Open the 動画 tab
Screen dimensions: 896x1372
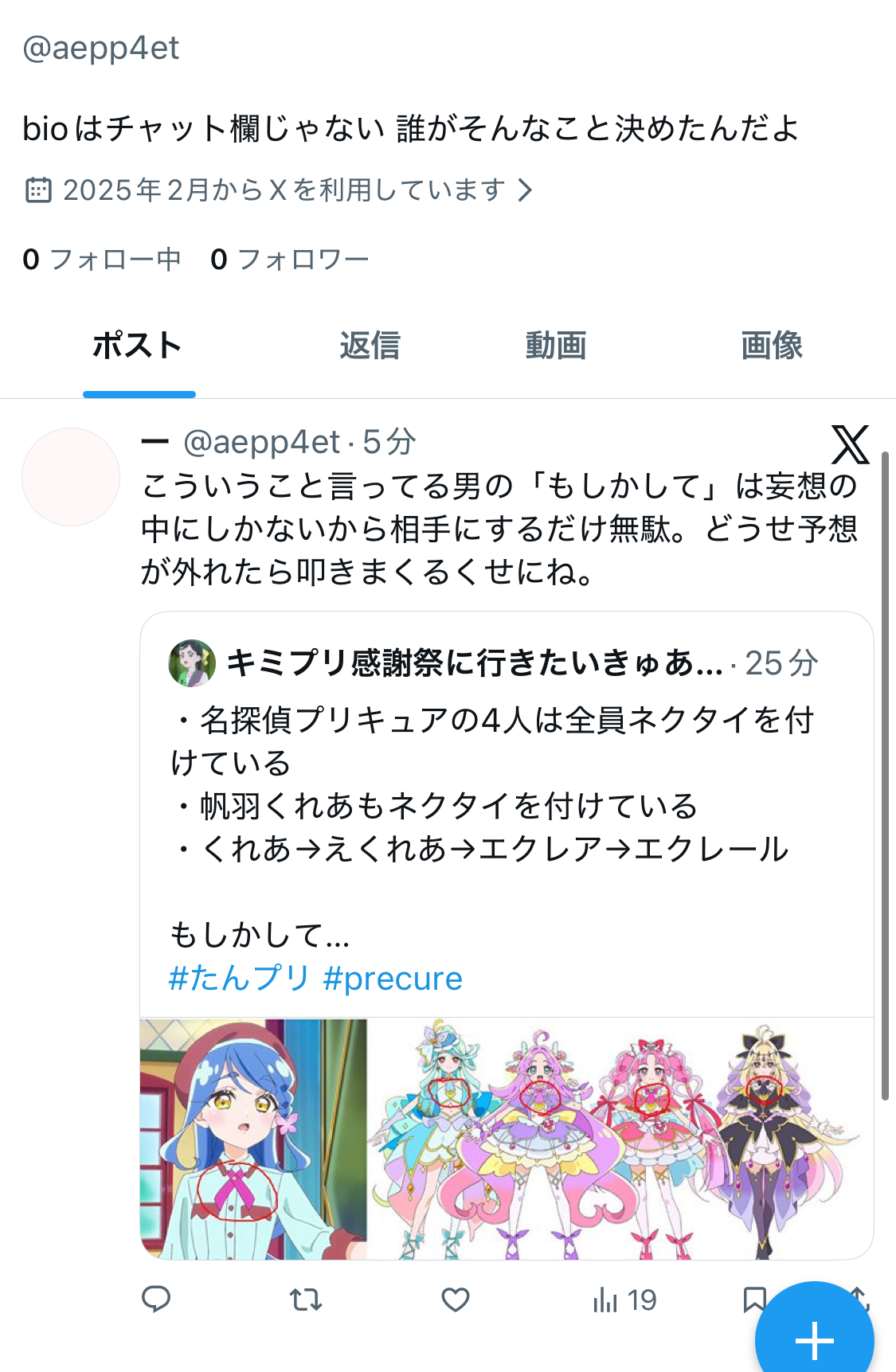[x=556, y=346]
